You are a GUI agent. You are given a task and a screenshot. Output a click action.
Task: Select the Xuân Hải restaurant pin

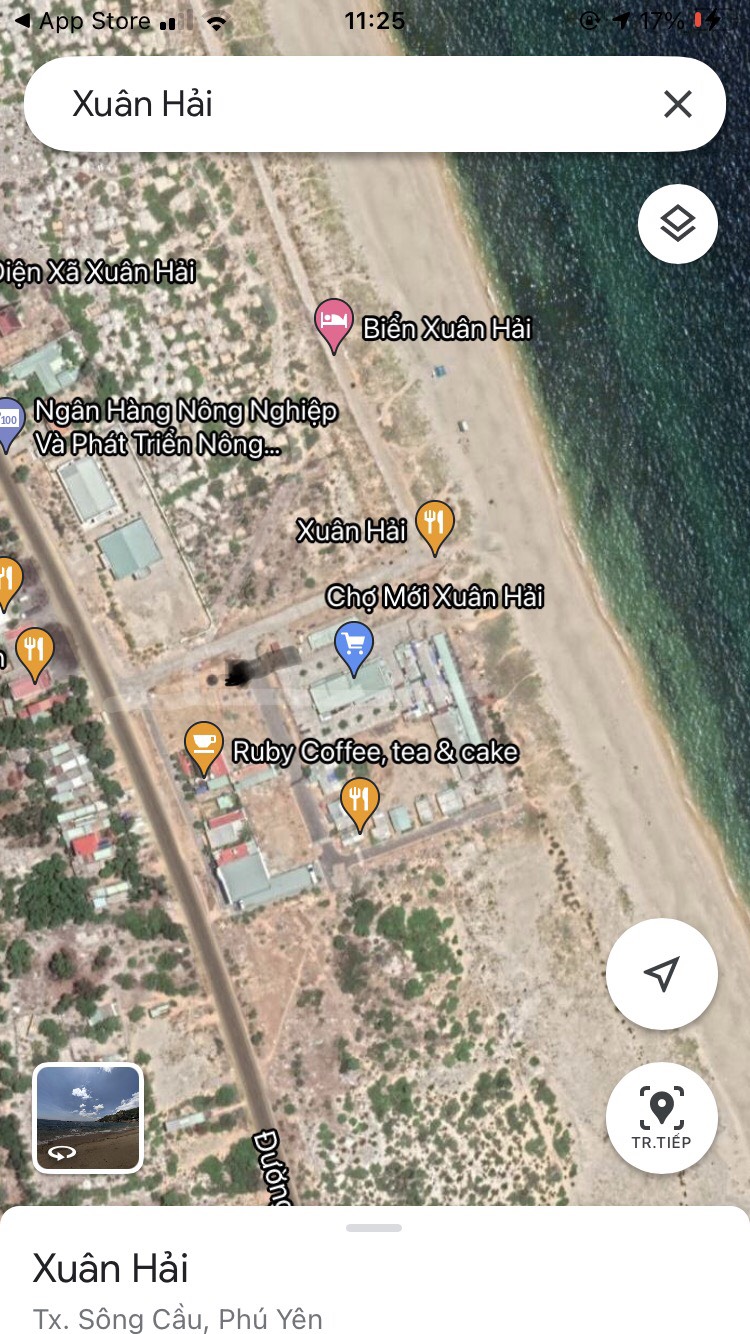[434, 527]
